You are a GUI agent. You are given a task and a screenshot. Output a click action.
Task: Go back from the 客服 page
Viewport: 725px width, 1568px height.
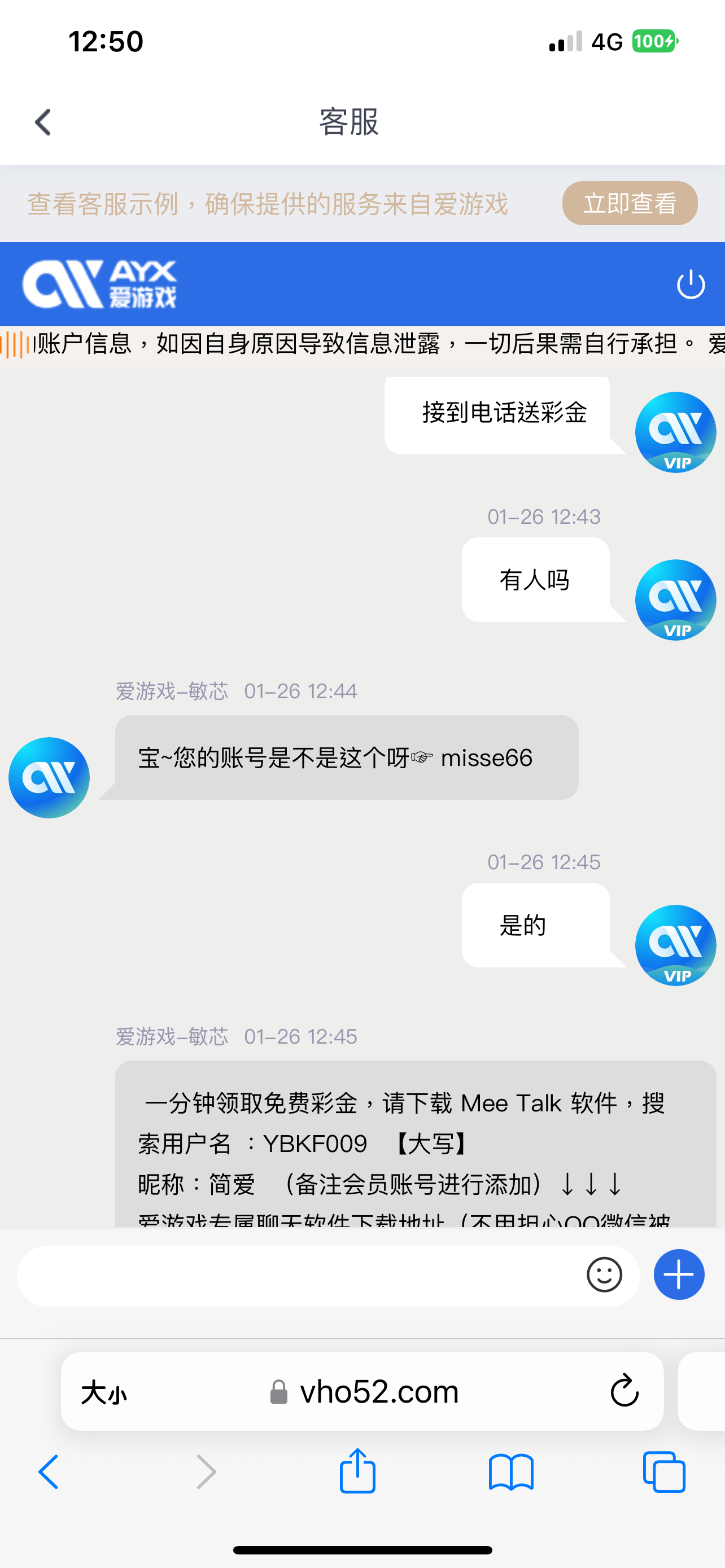[x=43, y=122]
